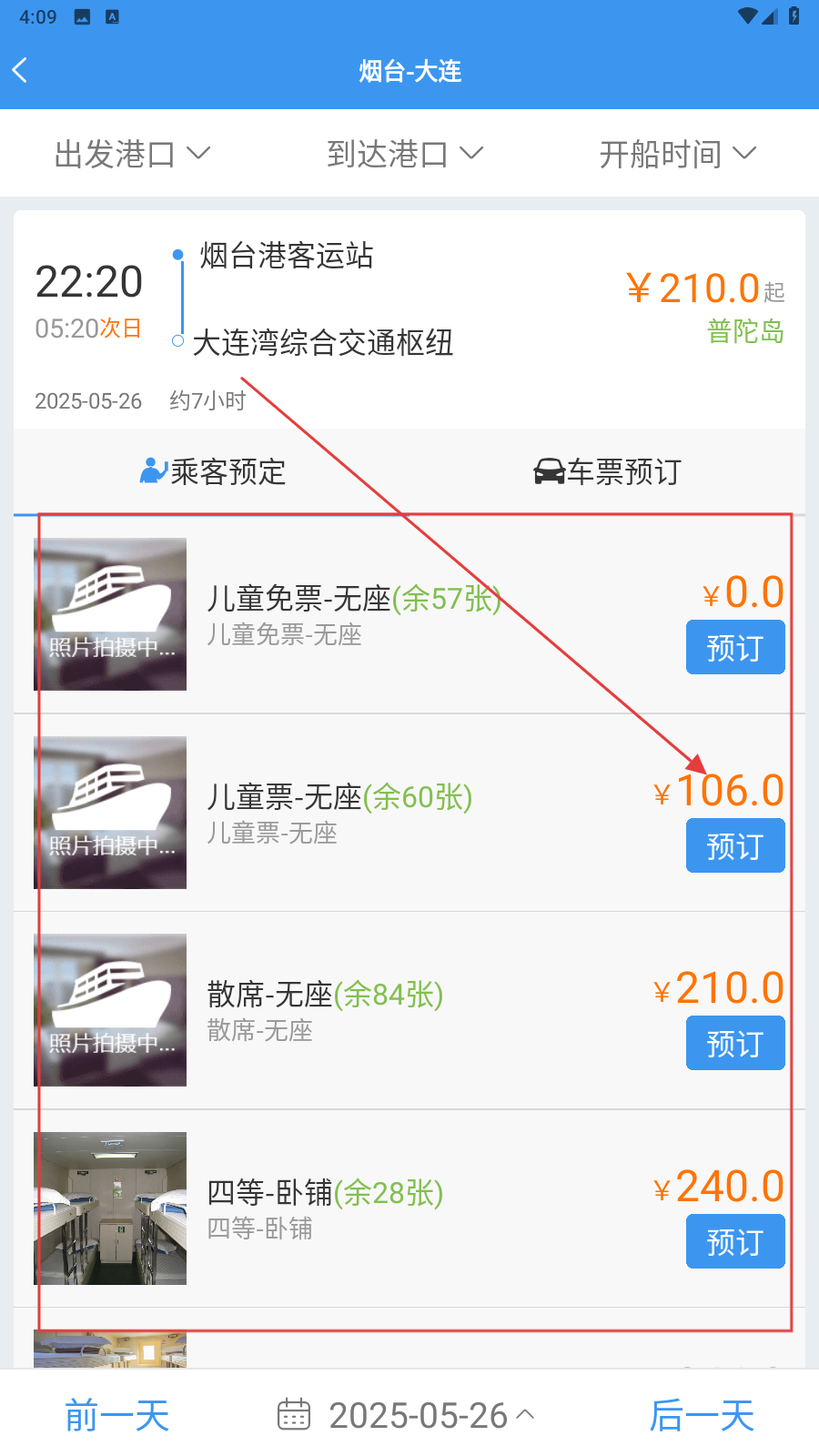Image resolution: width=819 pixels, height=1456 pixels.
Task: Switch to the 车票预订 tab
Action: coord(607,471)
